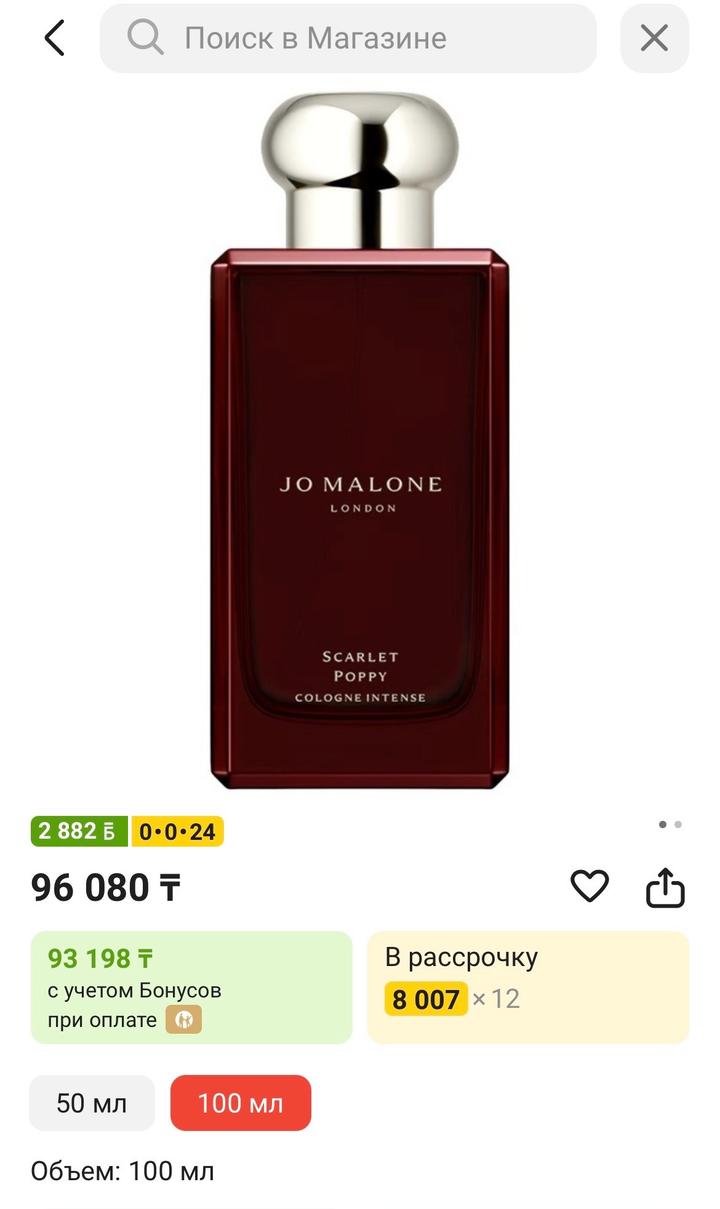Select the 50 мл volume option
This screenshot has height=1209, width=720.
92,1103
